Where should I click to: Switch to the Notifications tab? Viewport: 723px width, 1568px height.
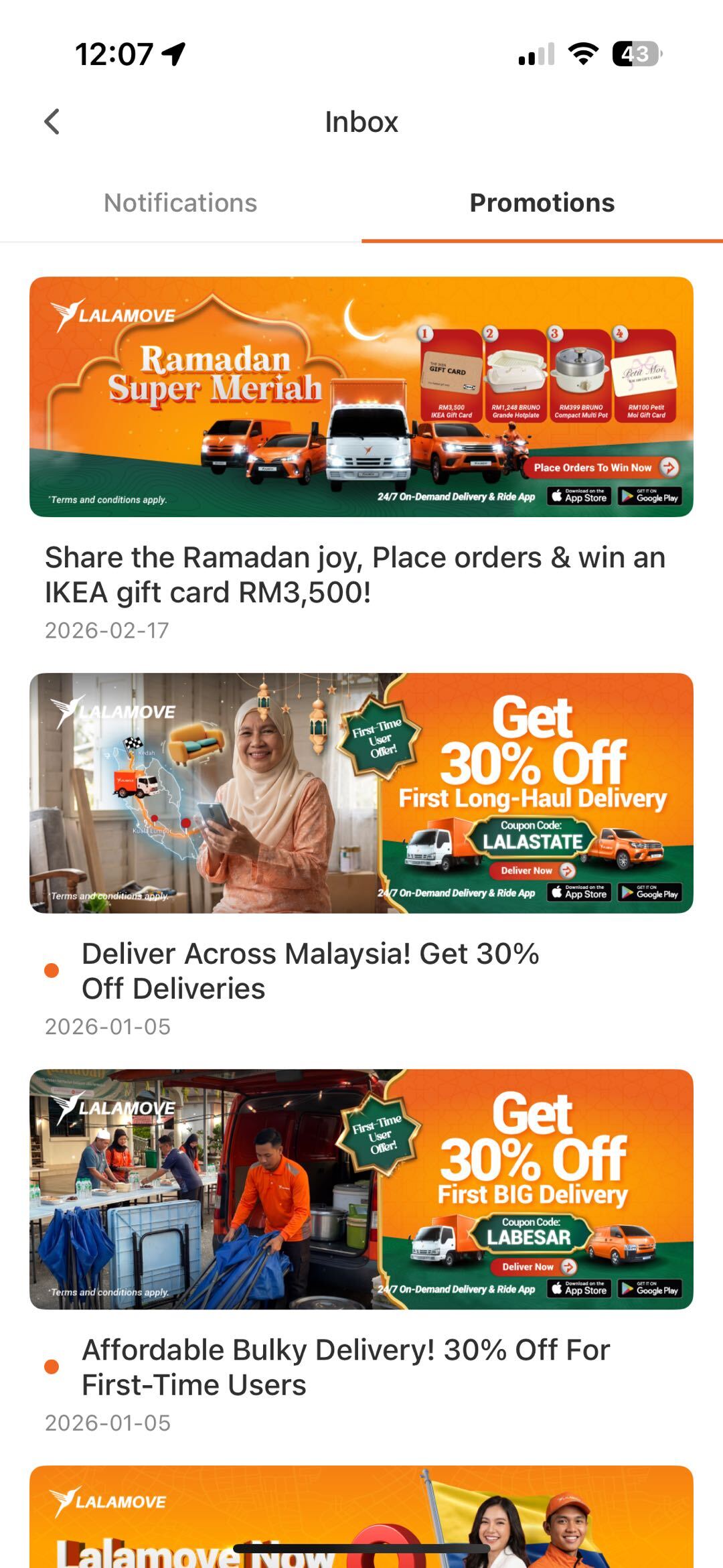(x=180, y=203)
